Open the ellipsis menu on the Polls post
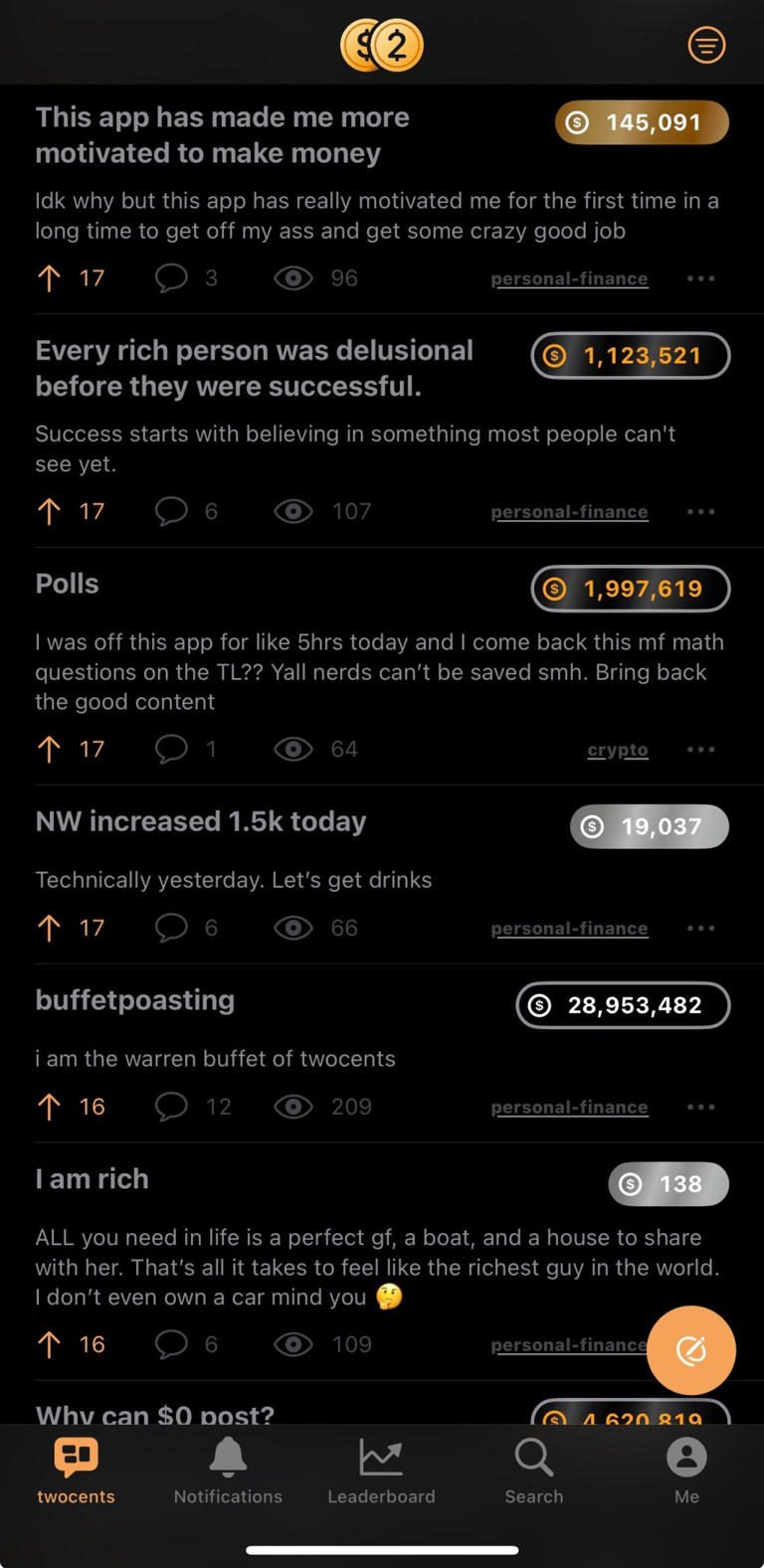 (x=700, y=749)
